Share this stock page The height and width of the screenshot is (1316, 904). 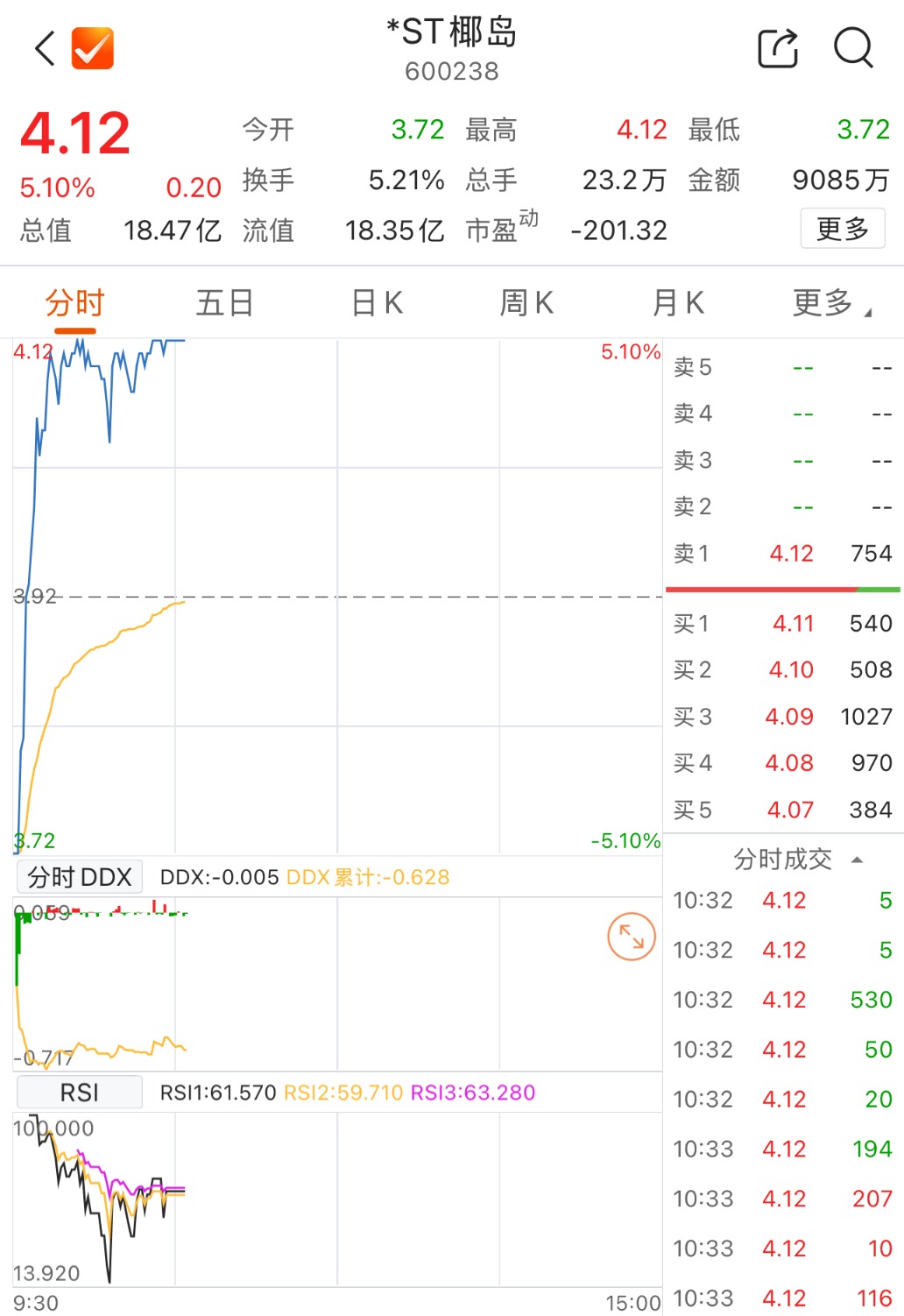778,48
